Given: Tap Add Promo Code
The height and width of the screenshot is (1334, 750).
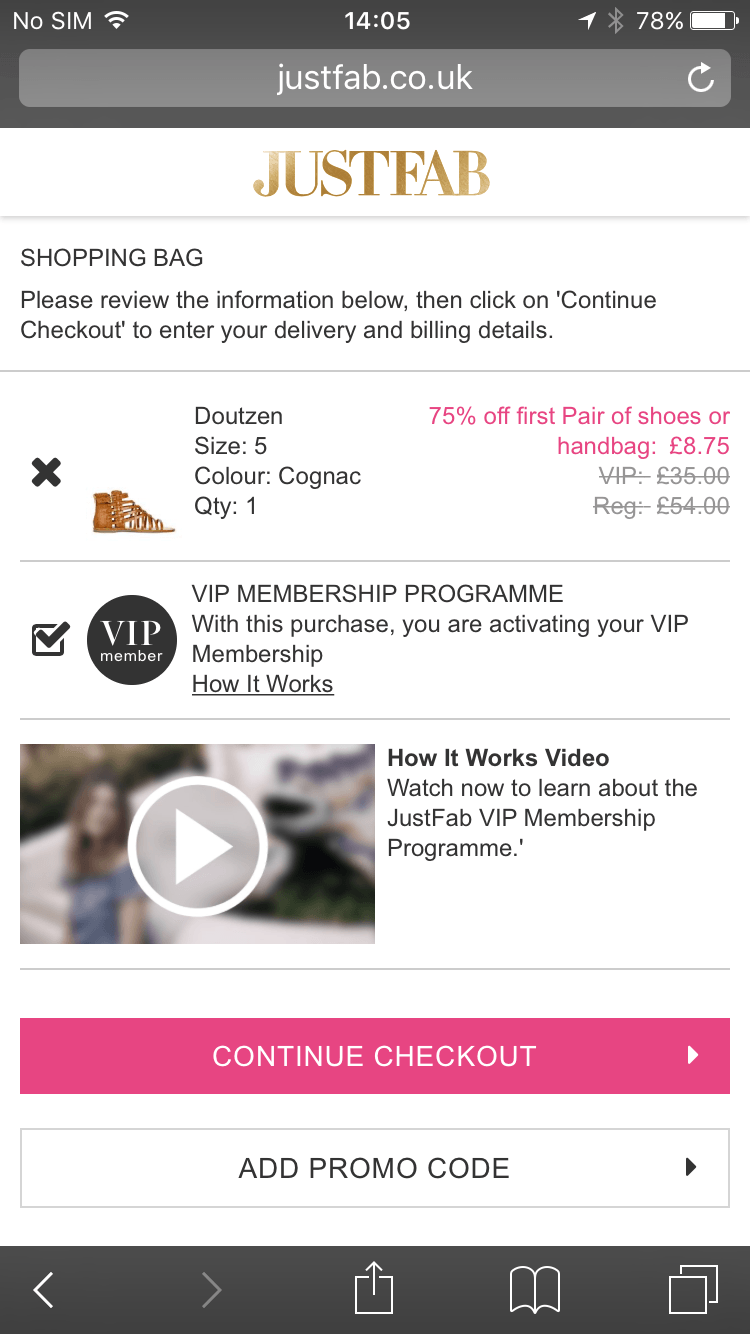Looking at the screenshot, I should (x=374, y=1168).
